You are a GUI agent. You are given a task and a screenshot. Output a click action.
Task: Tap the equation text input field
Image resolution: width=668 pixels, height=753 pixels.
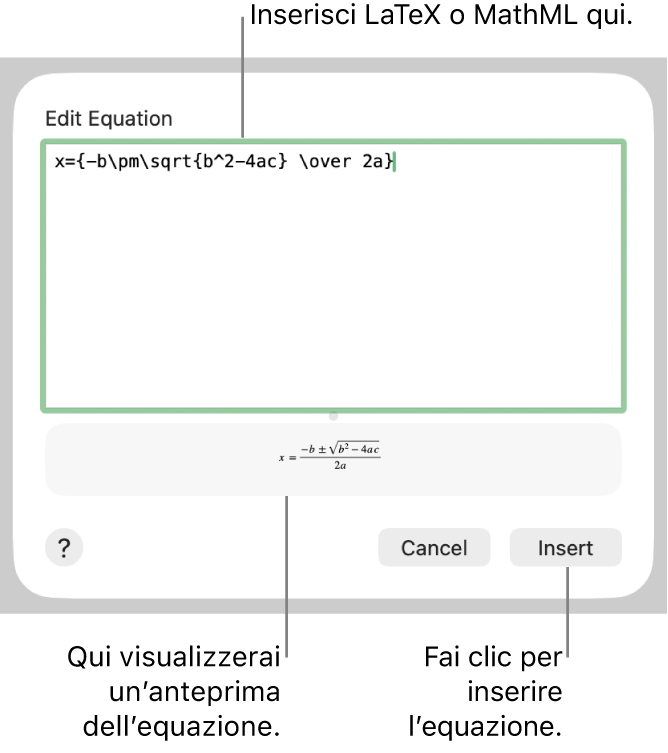(333, 276)
